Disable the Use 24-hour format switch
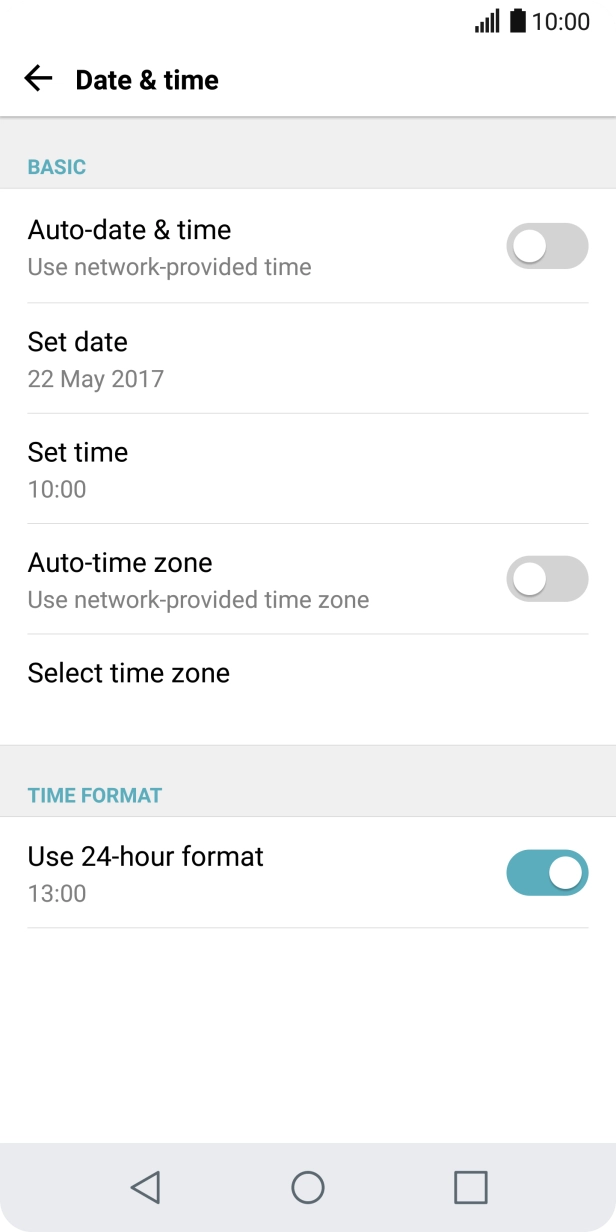 (547, 873)
